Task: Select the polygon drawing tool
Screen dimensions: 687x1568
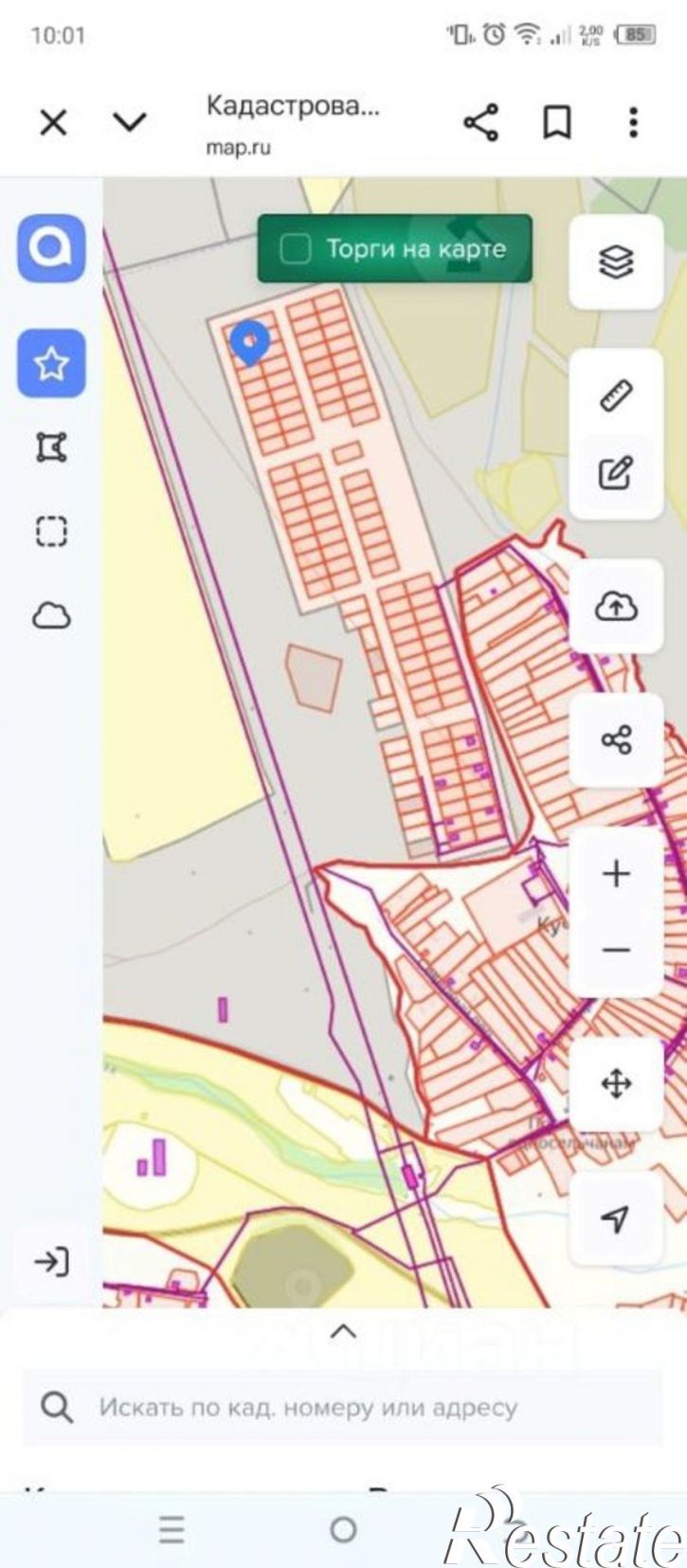Action: click(x=51, y=447)
